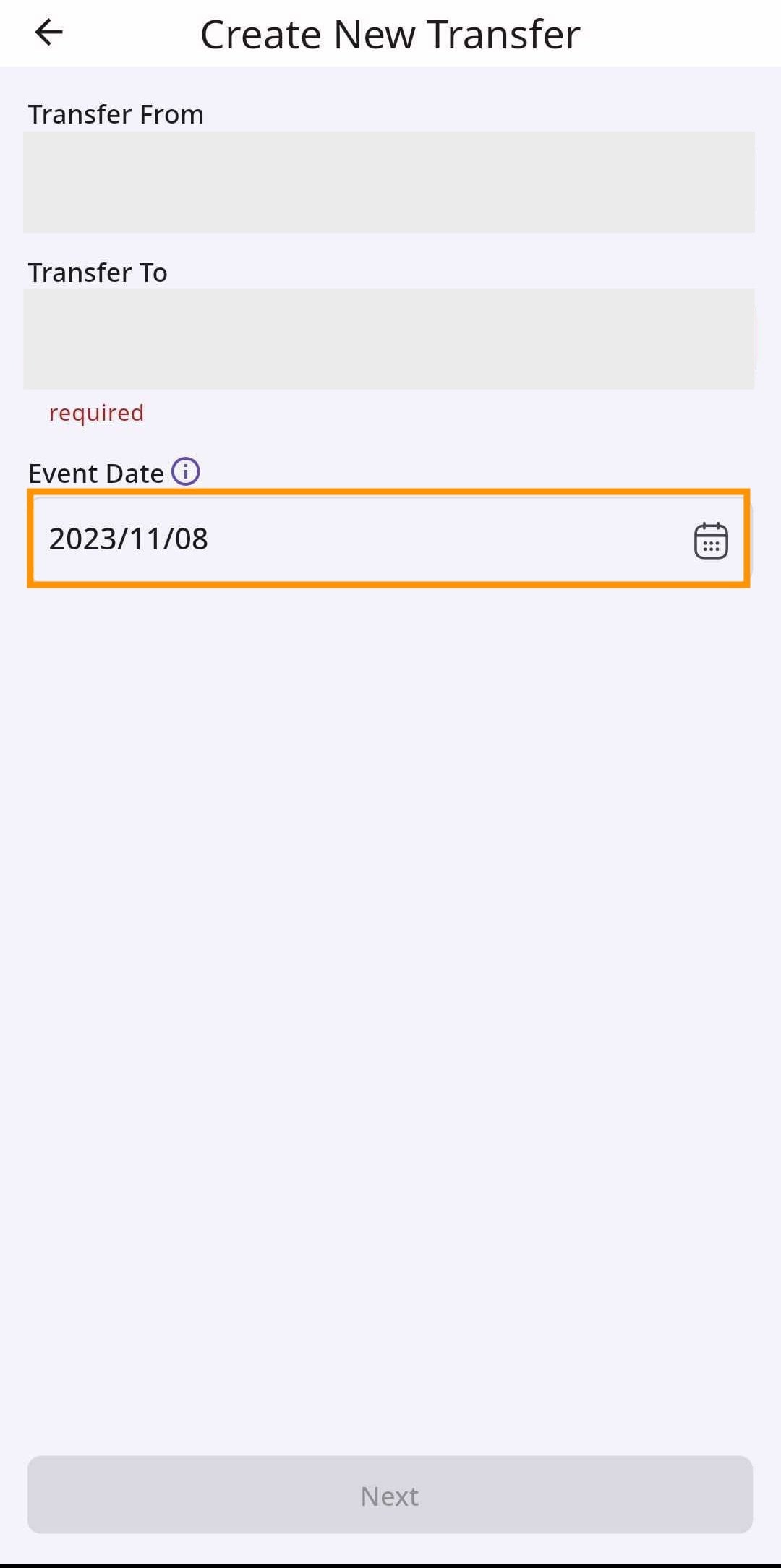Open the Event Date info icon

pos(186,472)
